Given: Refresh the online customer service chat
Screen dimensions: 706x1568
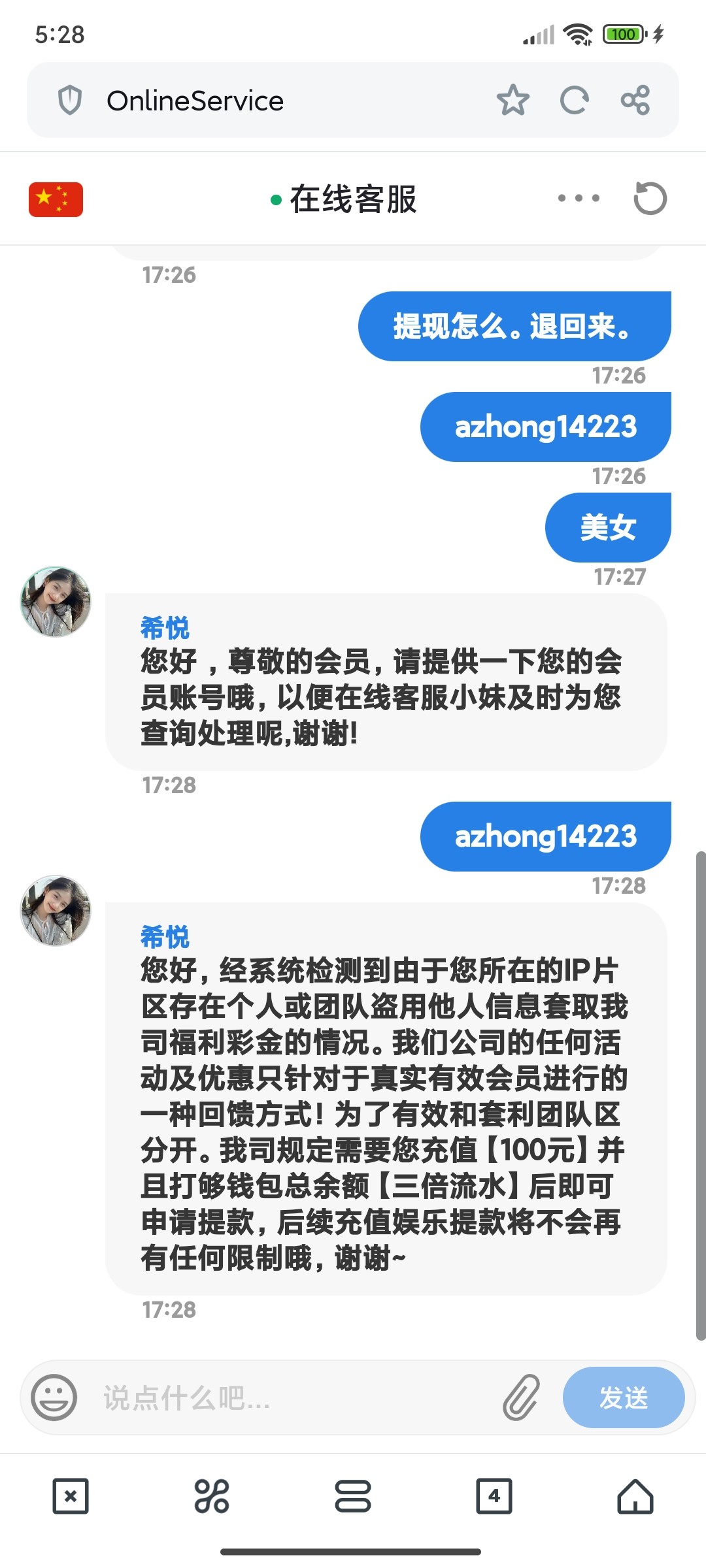Looking at the screenshot, I should [650, 198].
